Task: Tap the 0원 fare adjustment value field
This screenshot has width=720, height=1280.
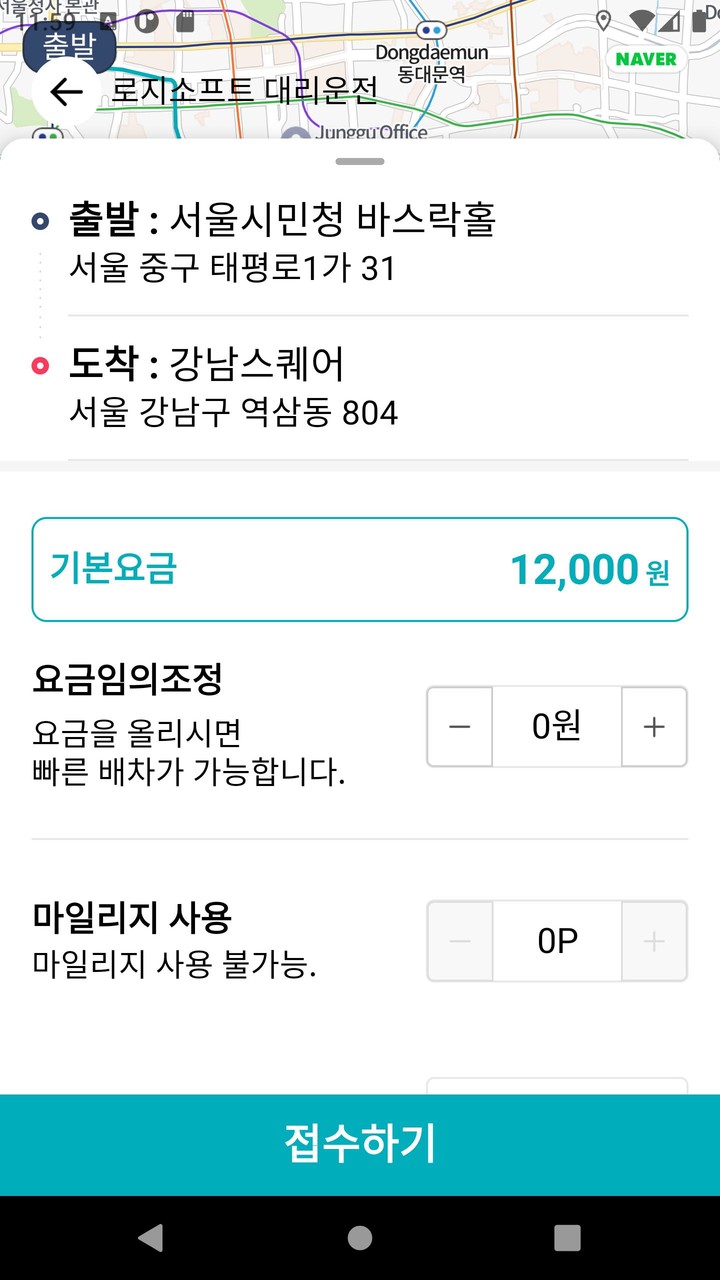Action: coord(557,727)
